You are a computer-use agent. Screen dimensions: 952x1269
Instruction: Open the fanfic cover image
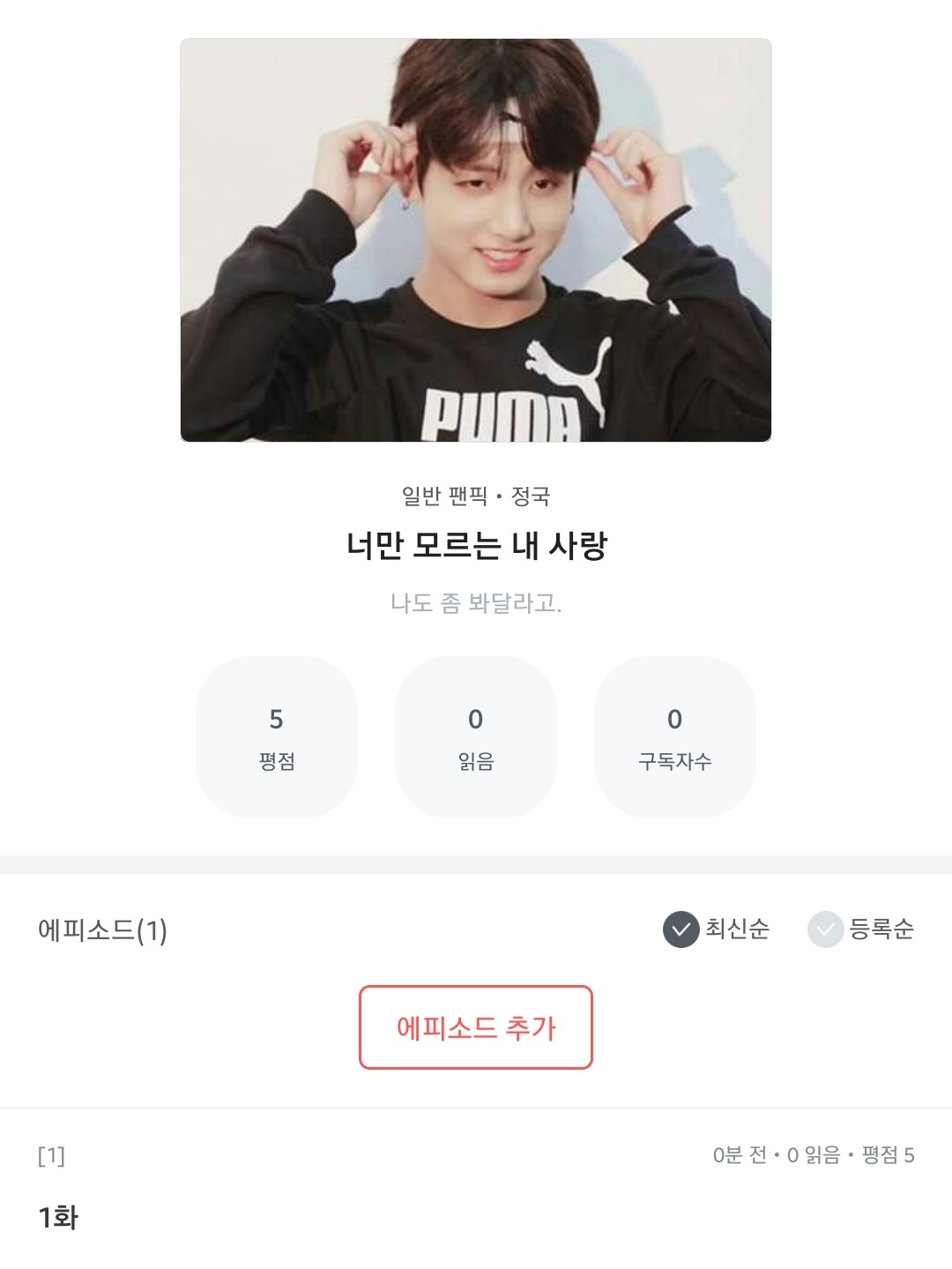[x=475, y=240]
